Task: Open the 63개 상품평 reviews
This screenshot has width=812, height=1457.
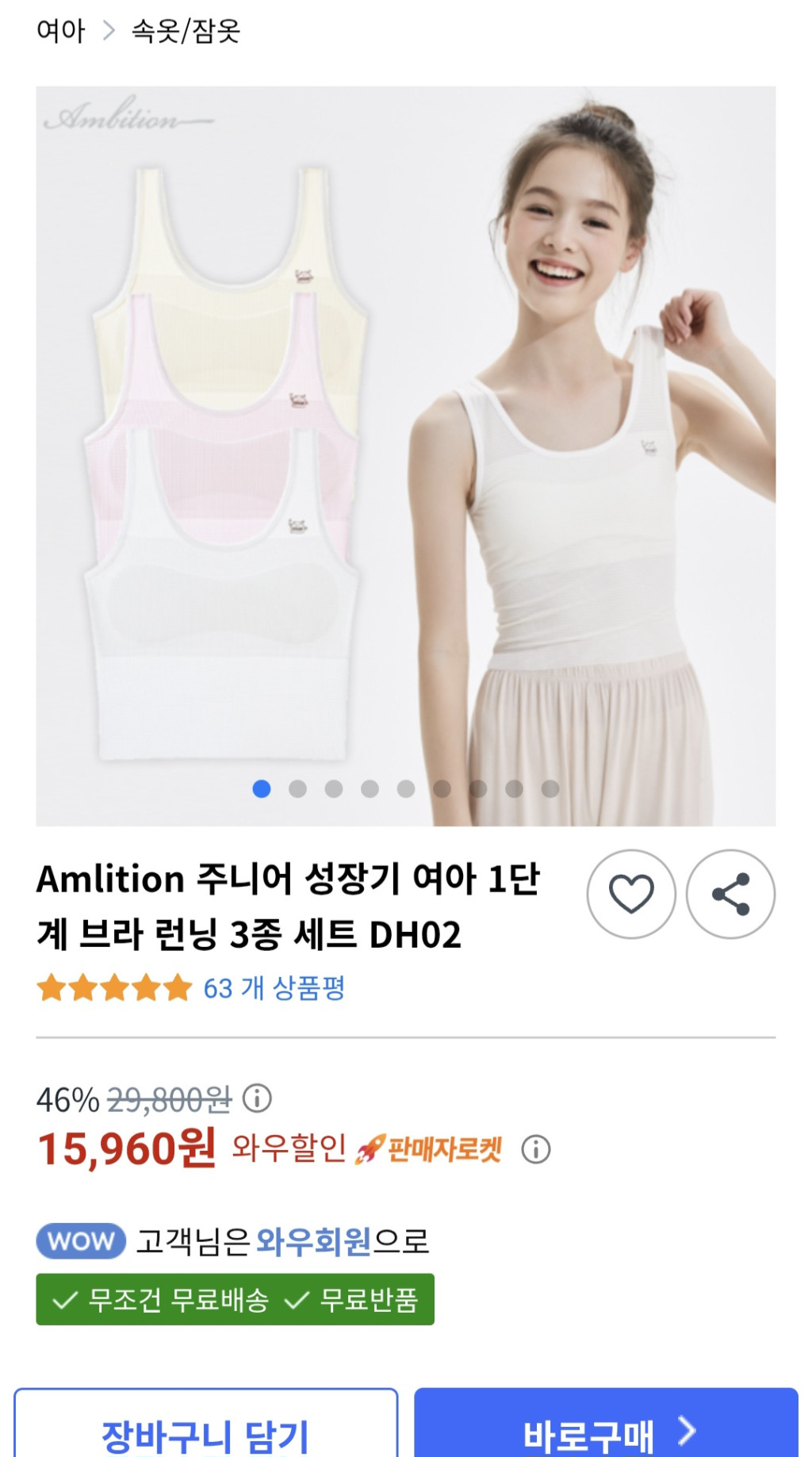Action: [x=274, y=988]
